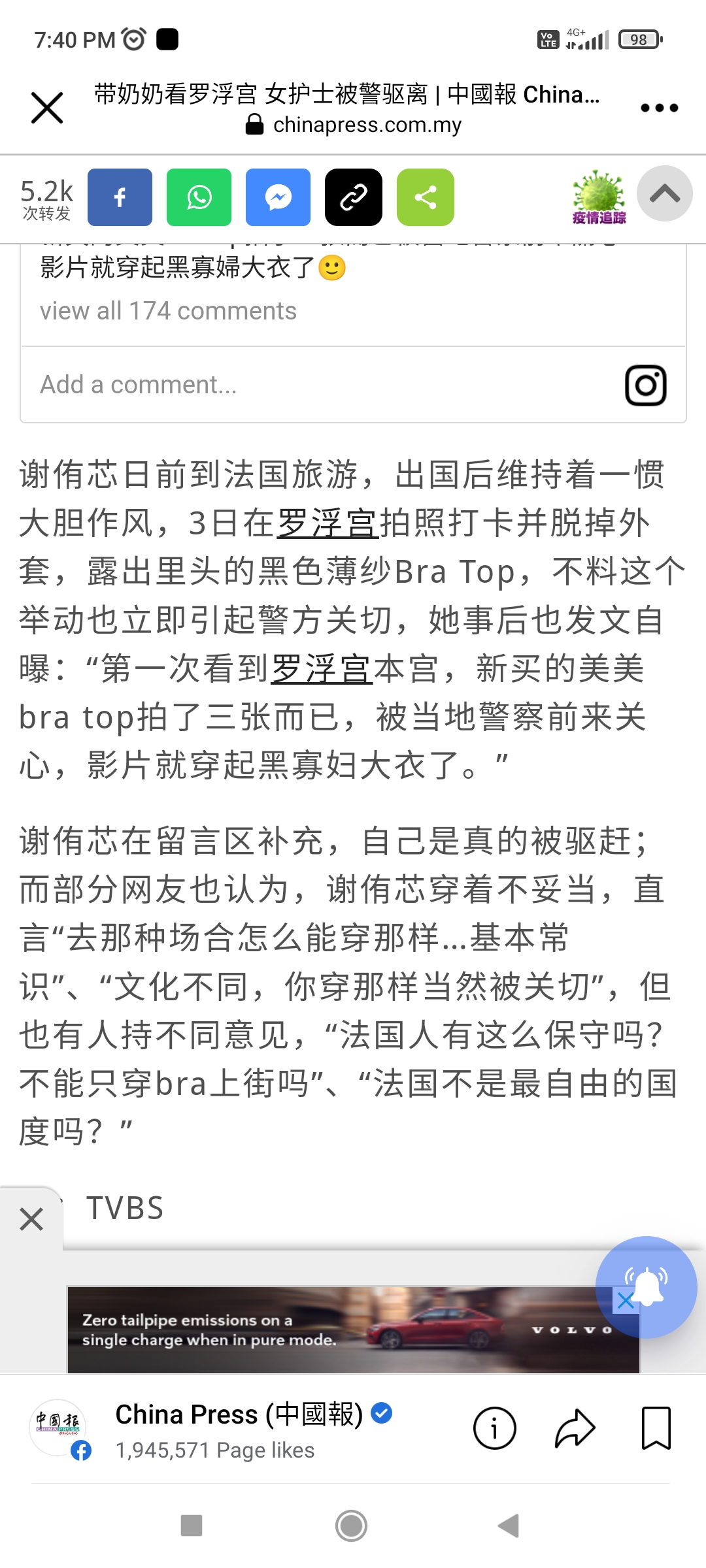Open China Press page info

[x=494, y=1428]
